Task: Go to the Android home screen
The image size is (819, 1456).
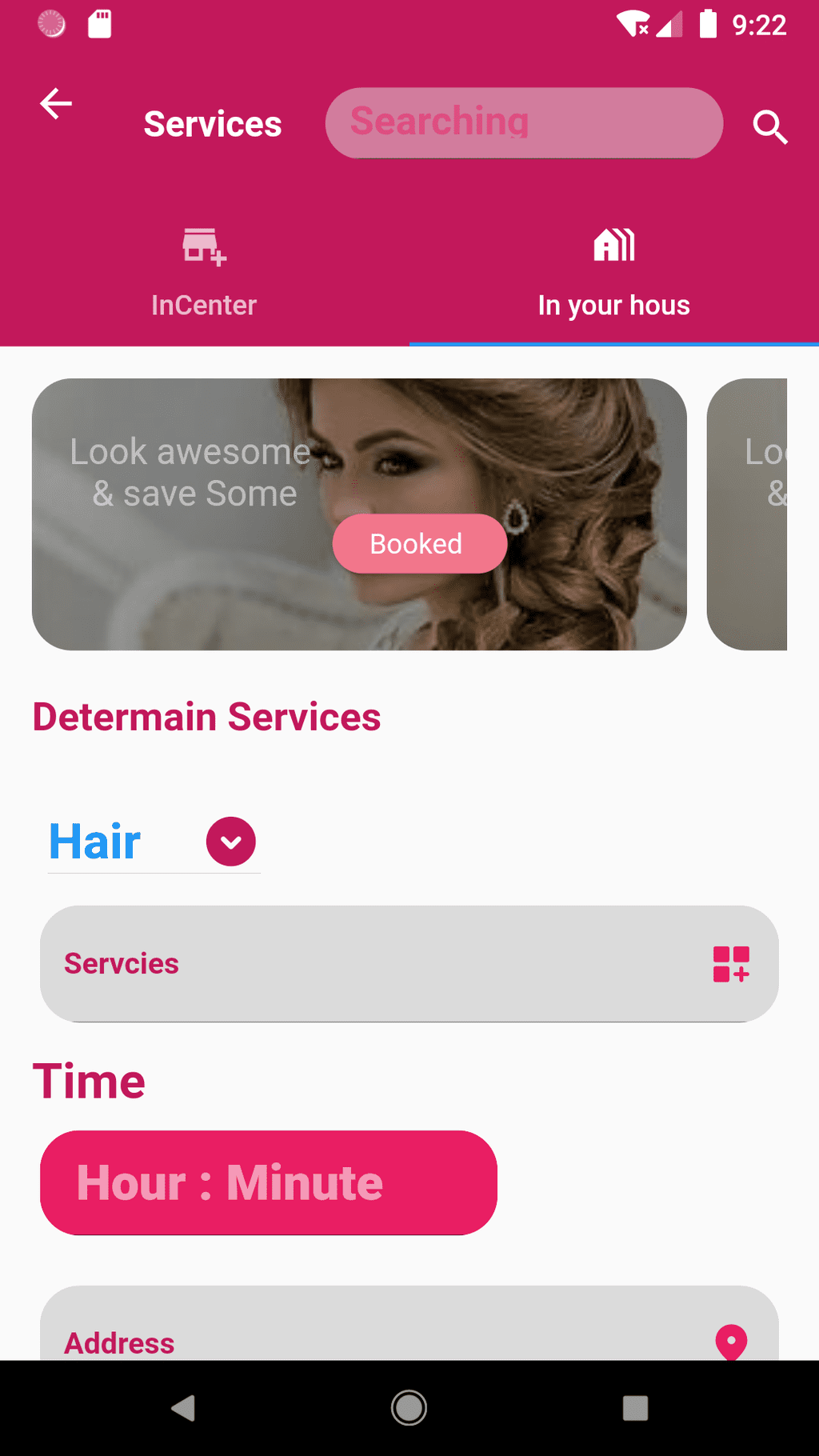Action: [409, 1407]
